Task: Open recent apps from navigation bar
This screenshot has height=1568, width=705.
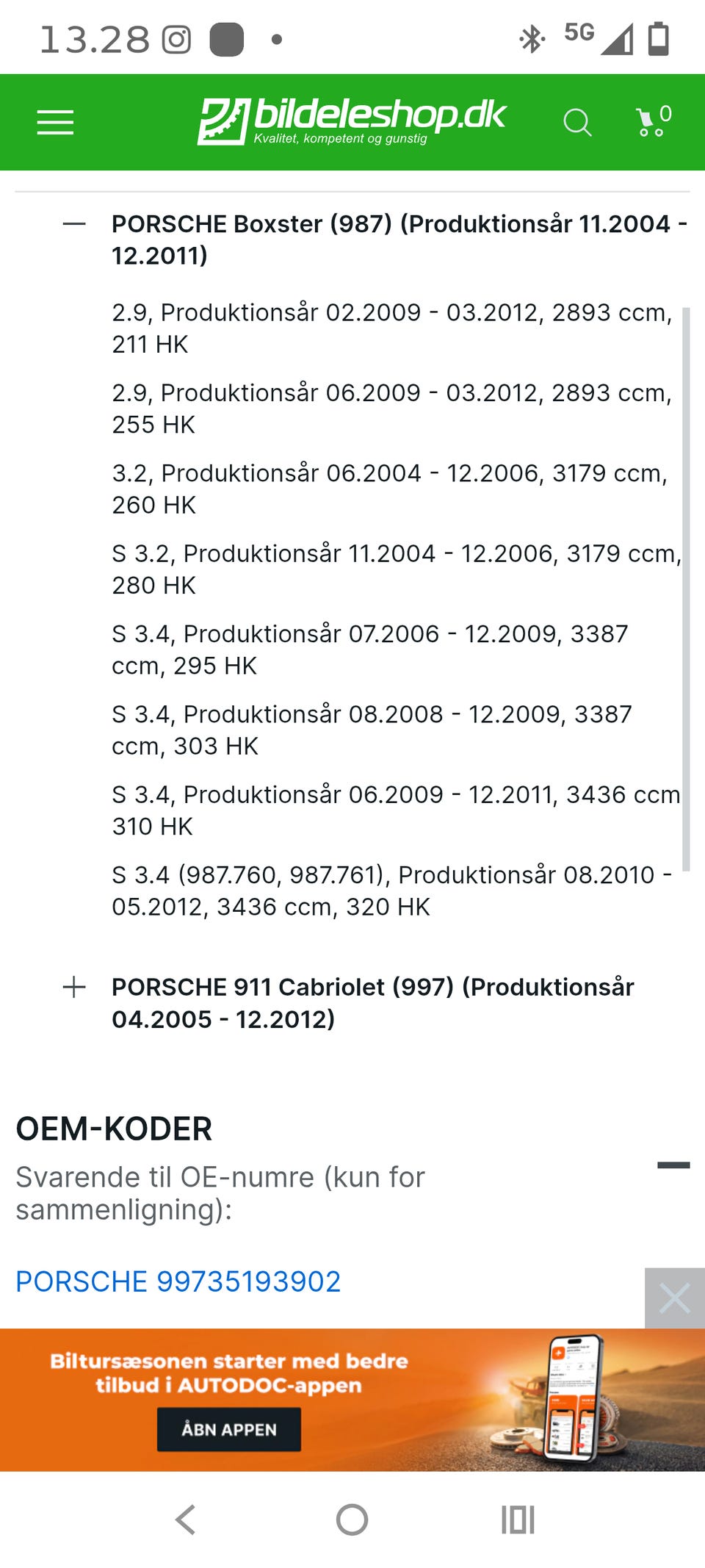Action: [x=518, y=1520]
